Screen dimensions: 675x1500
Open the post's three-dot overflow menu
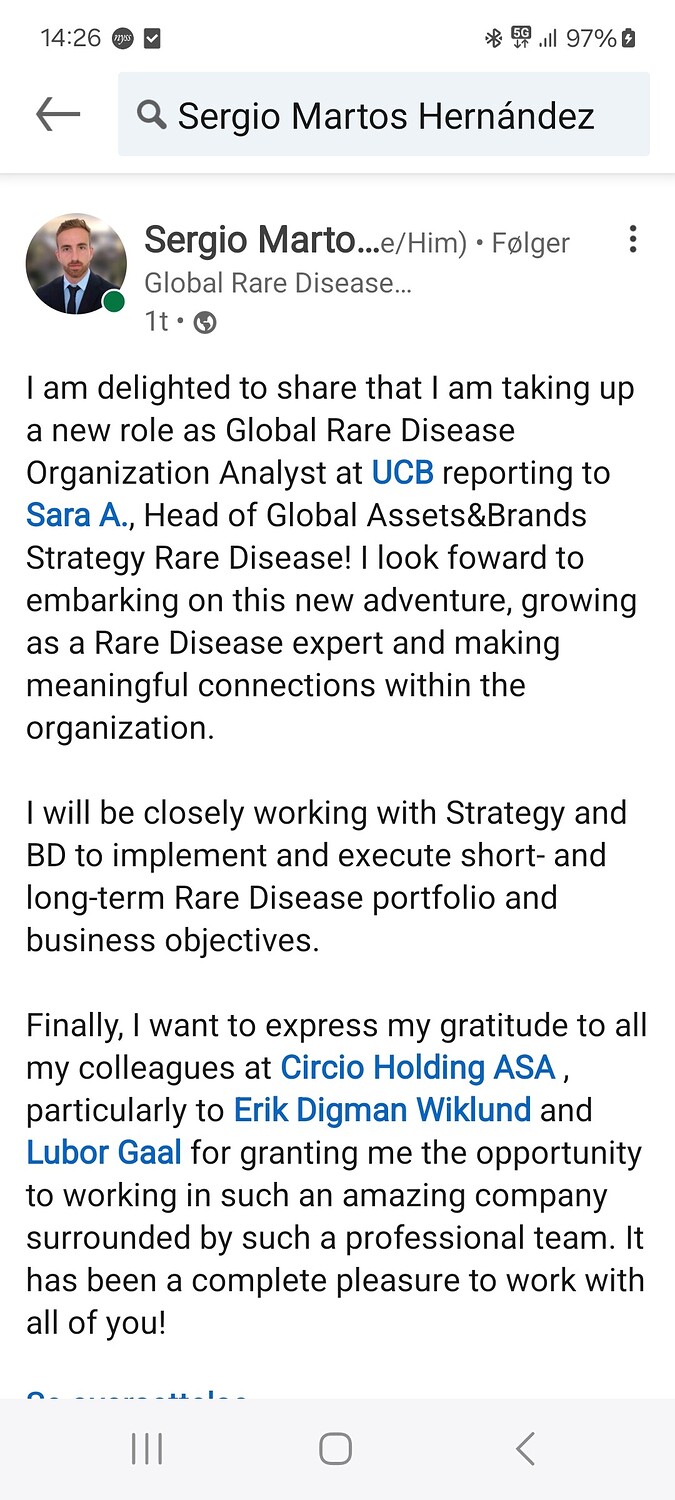[632, 240]
